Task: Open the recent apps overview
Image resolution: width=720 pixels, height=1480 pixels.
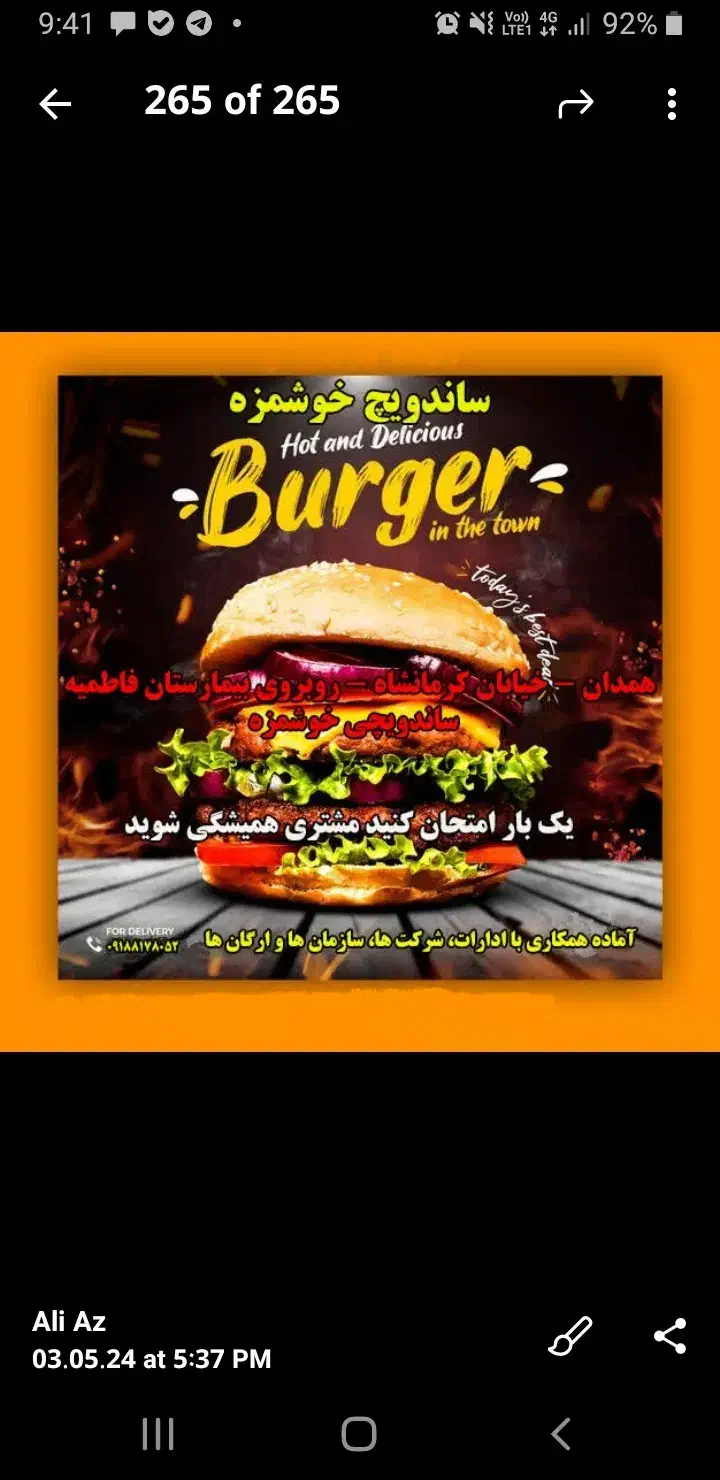Action: tap(158, 1434)
